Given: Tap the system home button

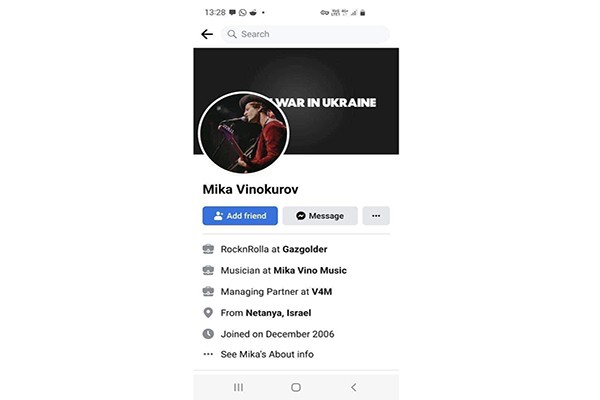Looking at the screenshot, I should click(296, 387).
